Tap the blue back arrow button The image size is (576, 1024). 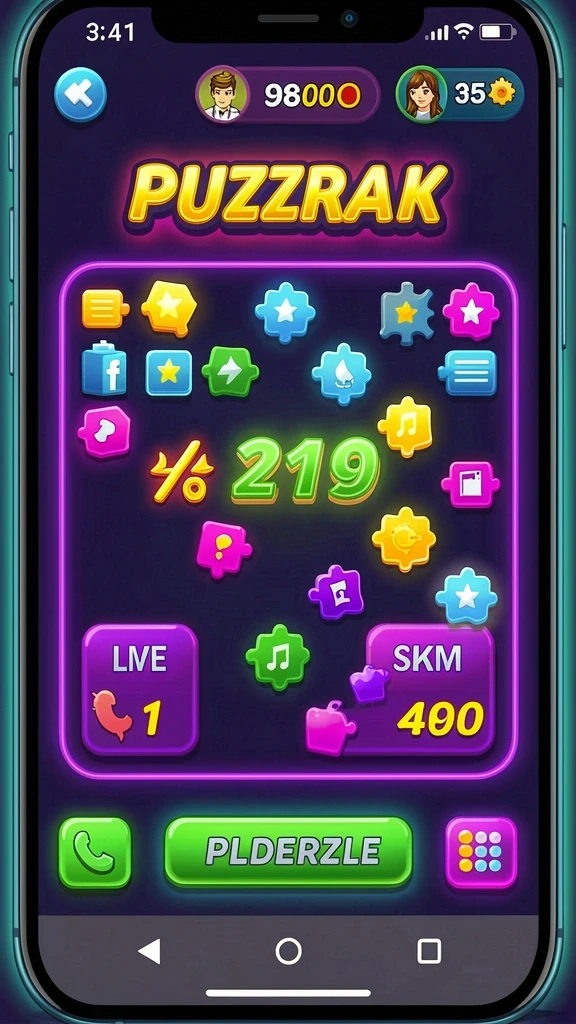pyautogui.click(x=80, y=95)
